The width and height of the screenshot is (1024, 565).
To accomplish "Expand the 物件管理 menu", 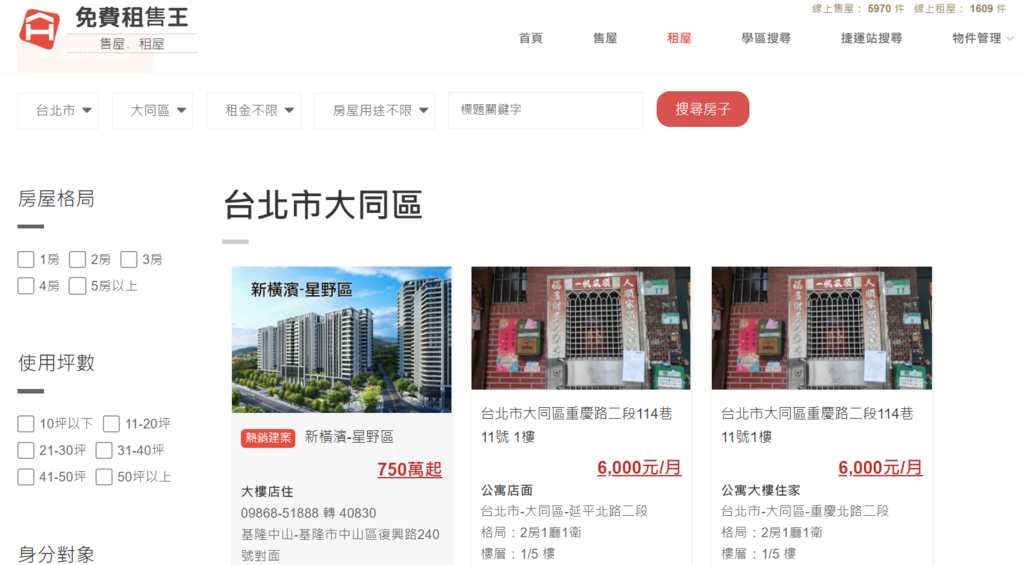I will [982, 38].
